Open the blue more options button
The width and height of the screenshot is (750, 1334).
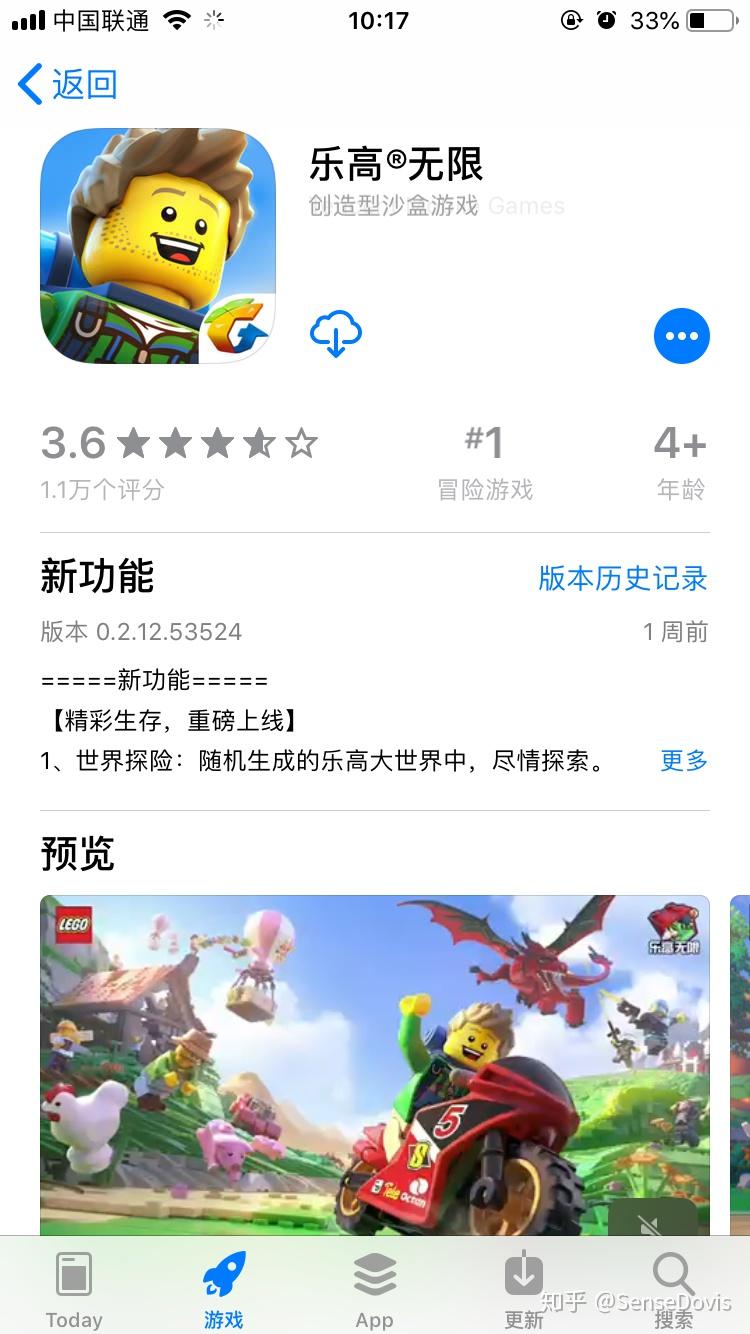(682, 336)
